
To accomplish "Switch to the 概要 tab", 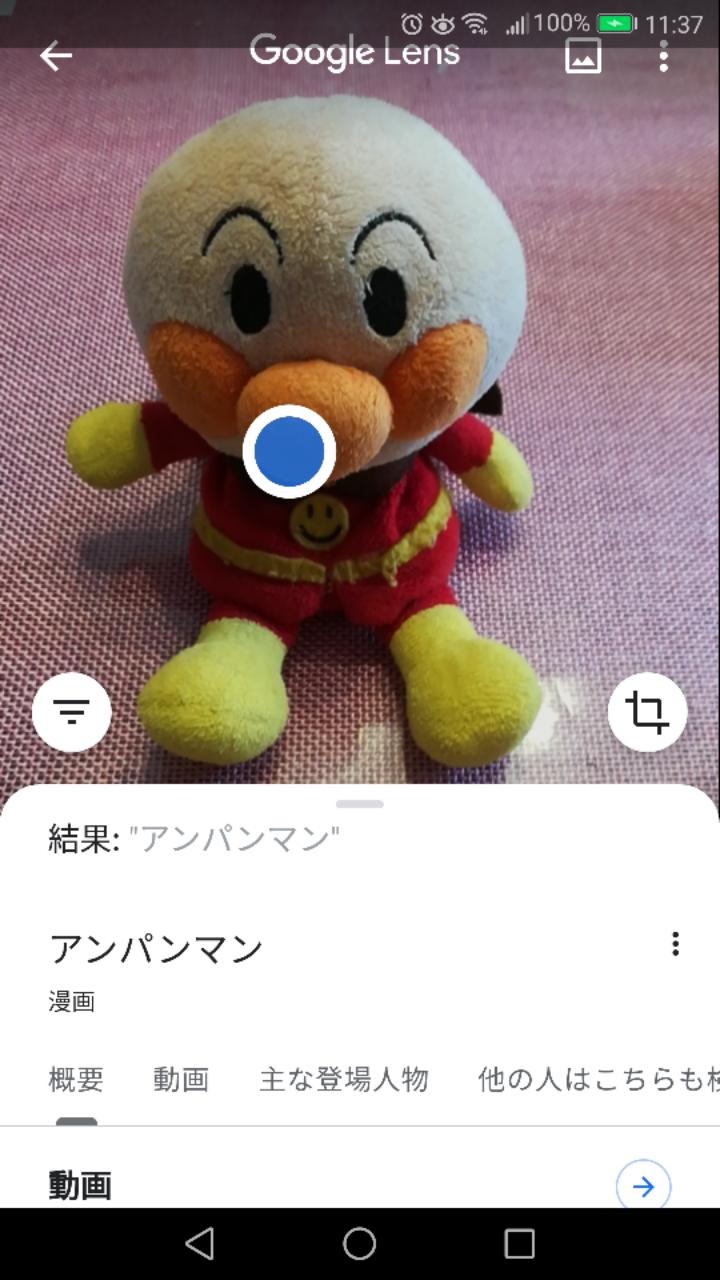I will 76,1080.
